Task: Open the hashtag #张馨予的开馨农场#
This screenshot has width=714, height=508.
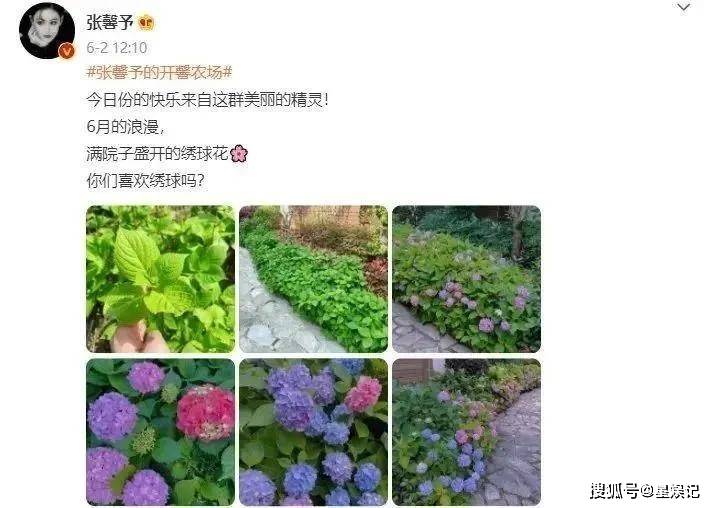Action: click(159, 73)
